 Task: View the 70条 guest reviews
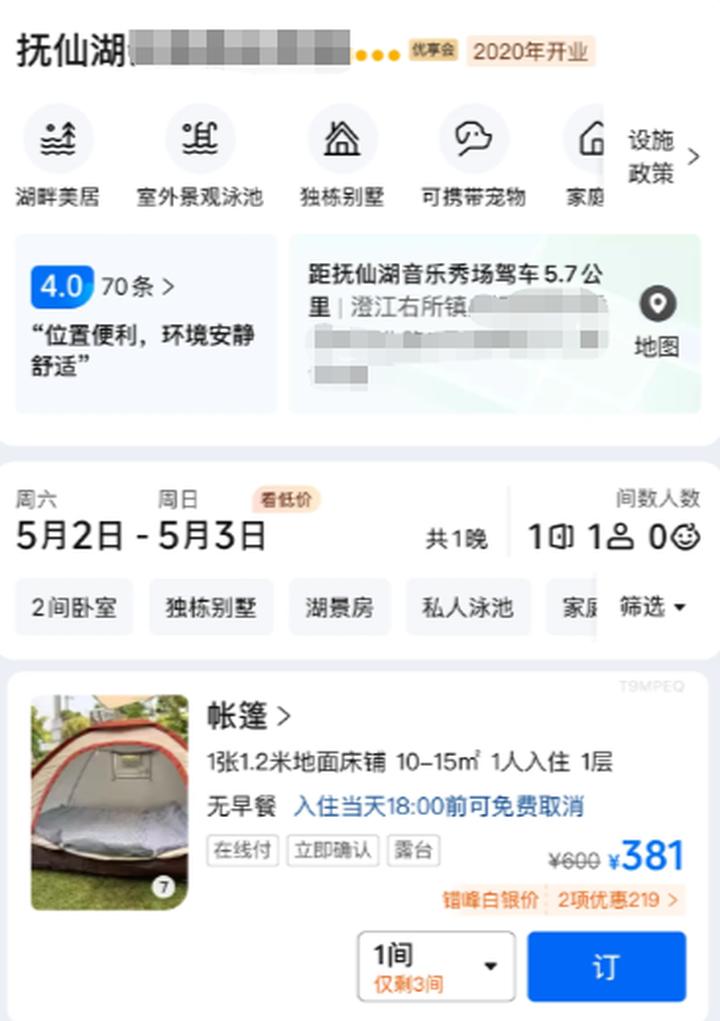tap(138, 287)
